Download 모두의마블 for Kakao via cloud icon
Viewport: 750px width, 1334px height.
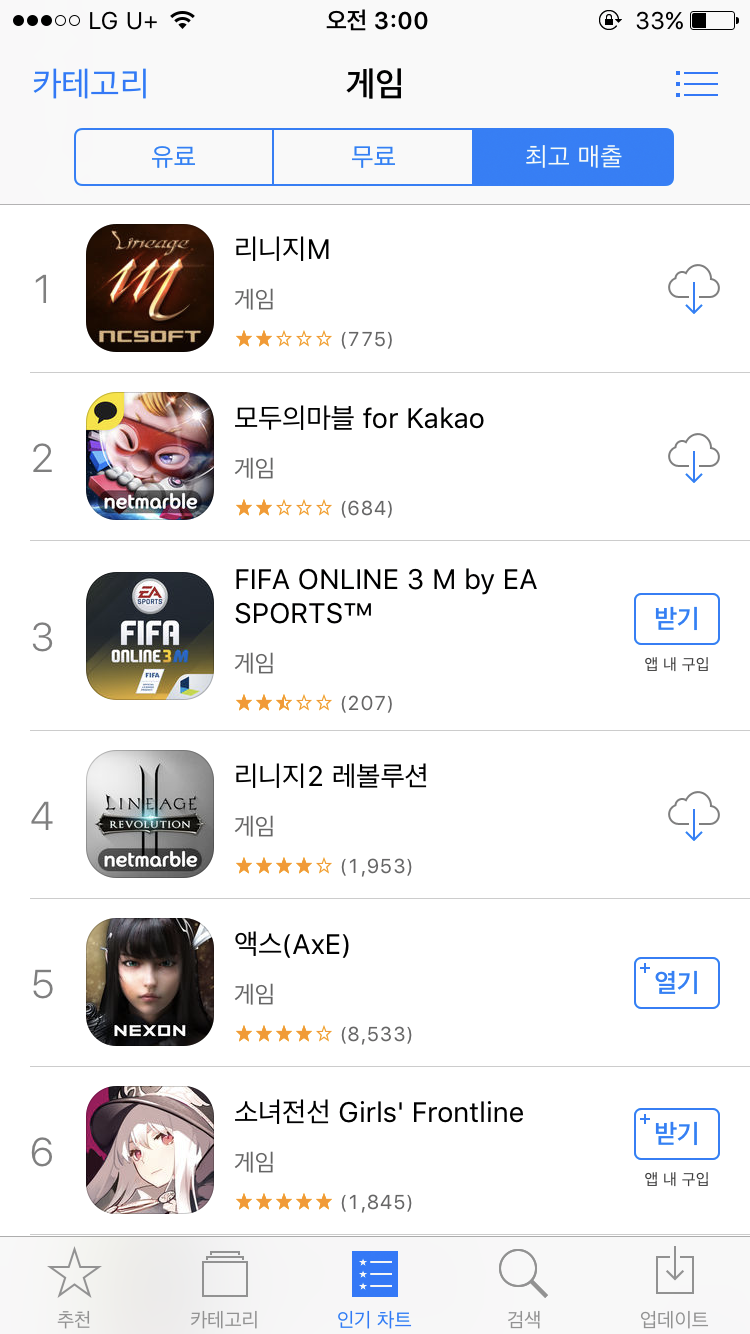(693, 457)
